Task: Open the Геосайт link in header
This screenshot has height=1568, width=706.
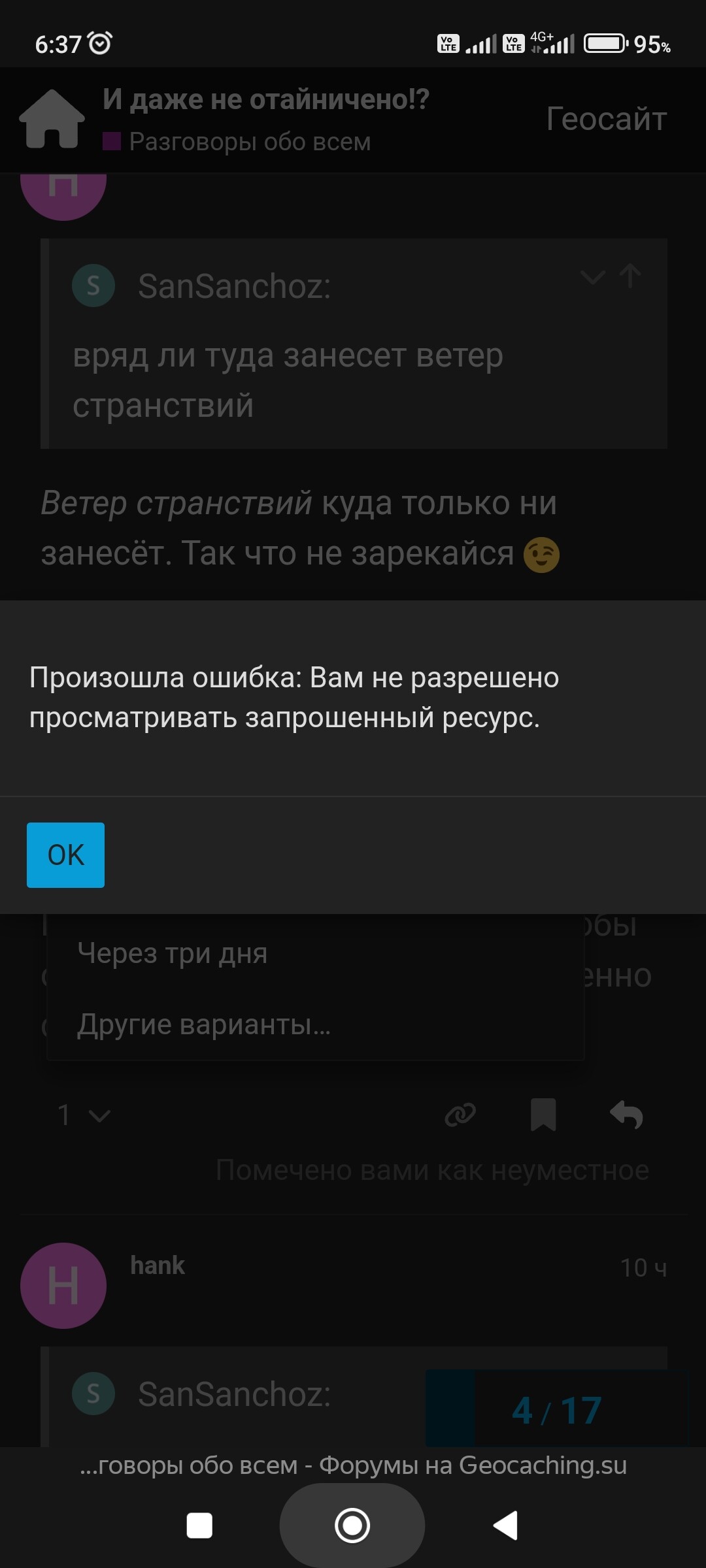Action: pyautogui.click(x=606, y=119)
